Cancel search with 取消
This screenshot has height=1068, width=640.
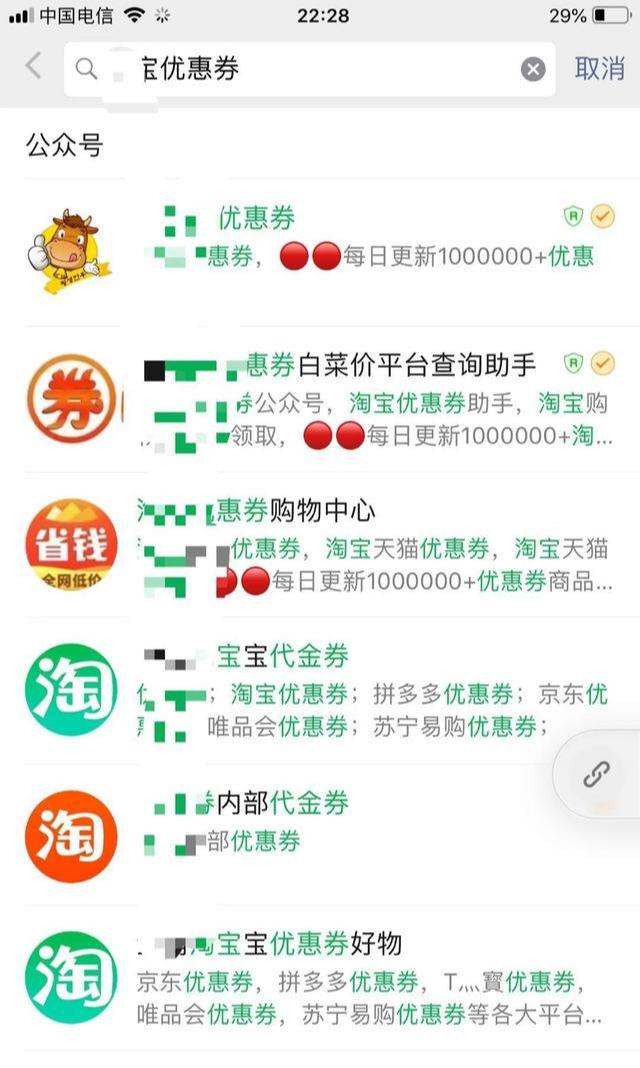coord(599,68)
